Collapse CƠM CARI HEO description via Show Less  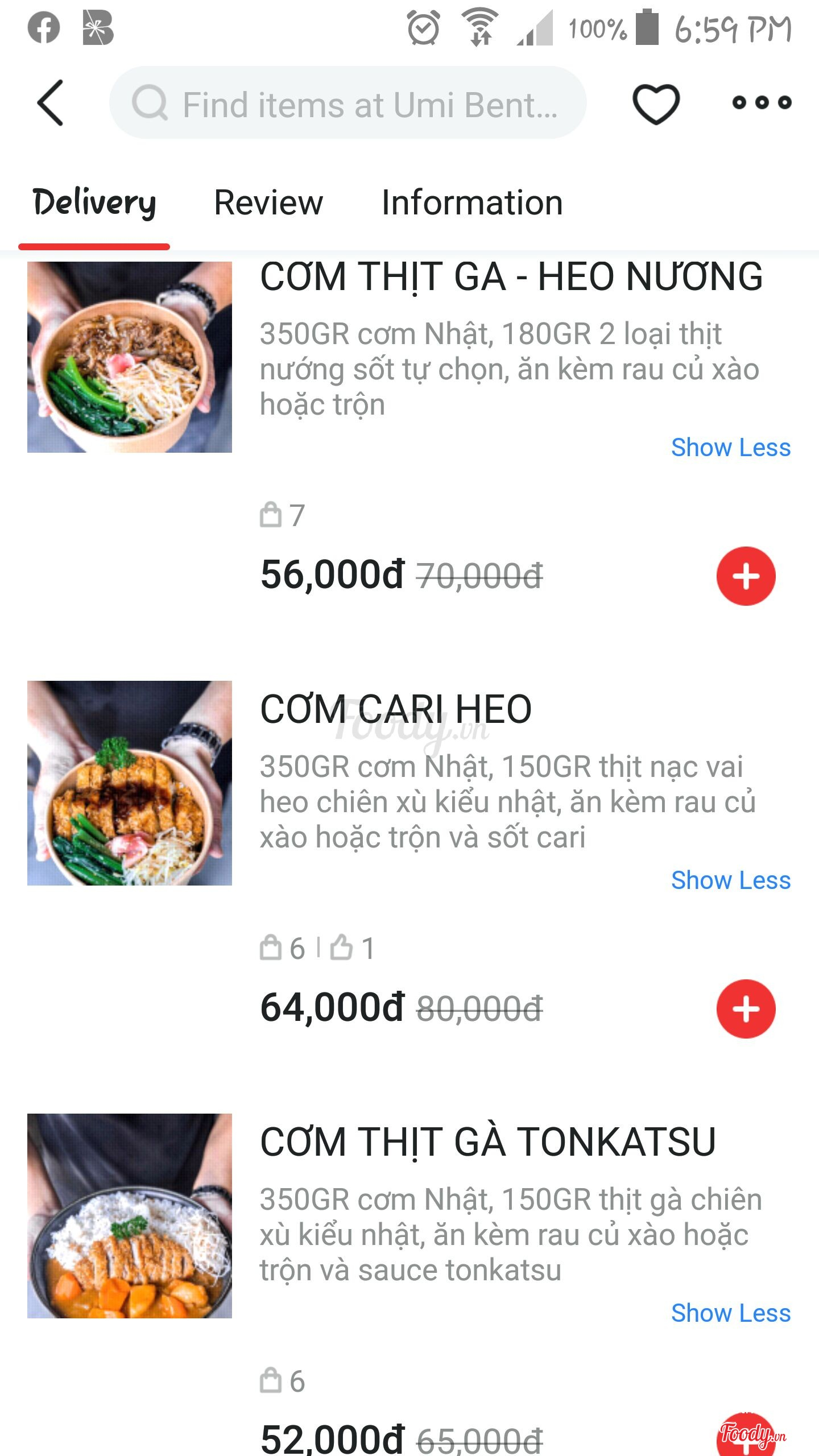click(731, 880)
